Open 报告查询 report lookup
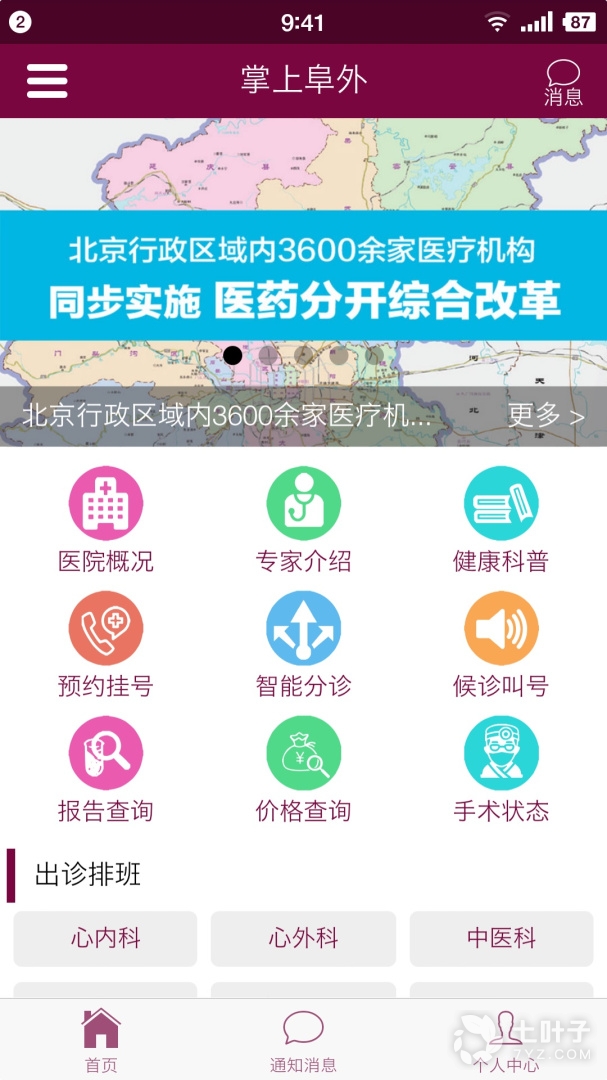 pos(106,770)
